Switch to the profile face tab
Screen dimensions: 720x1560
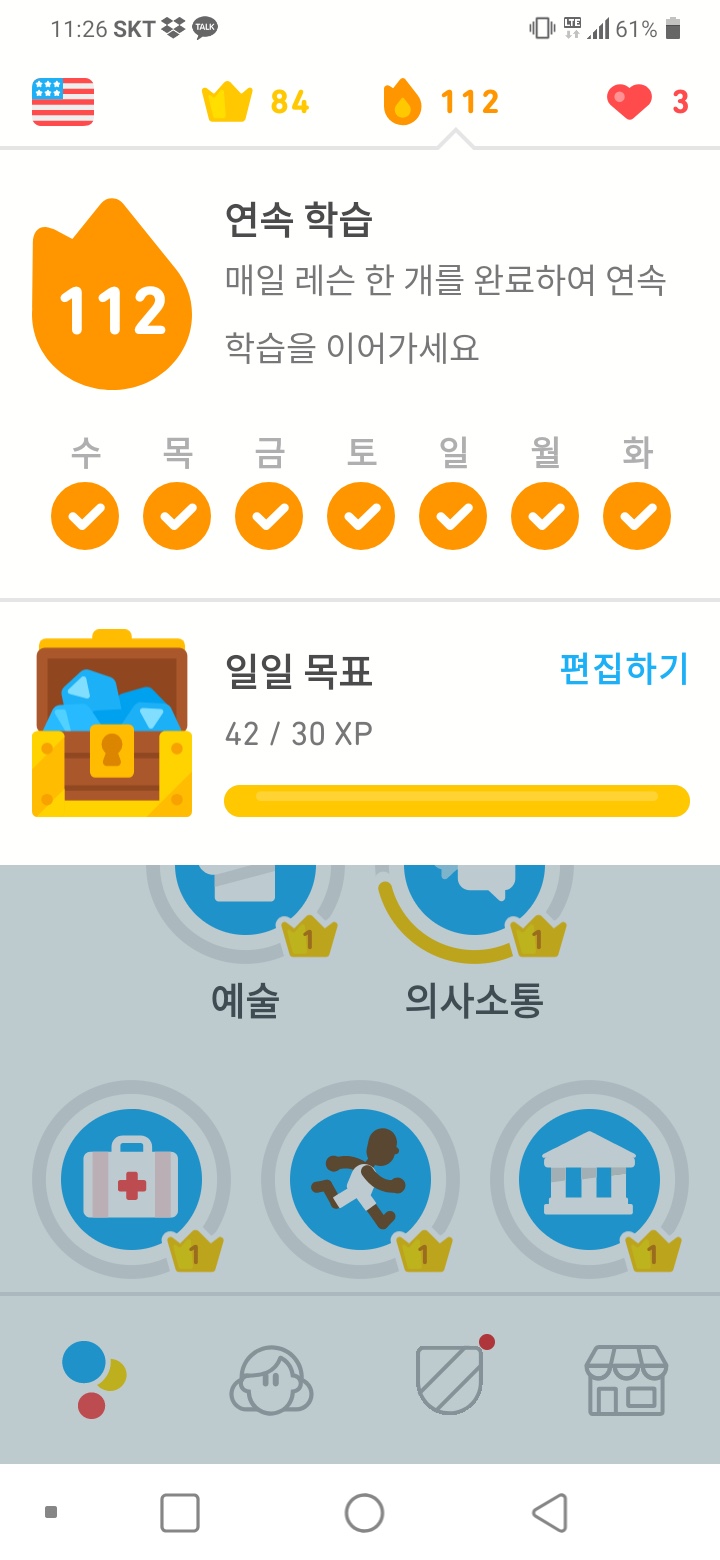coord(271,1380)
